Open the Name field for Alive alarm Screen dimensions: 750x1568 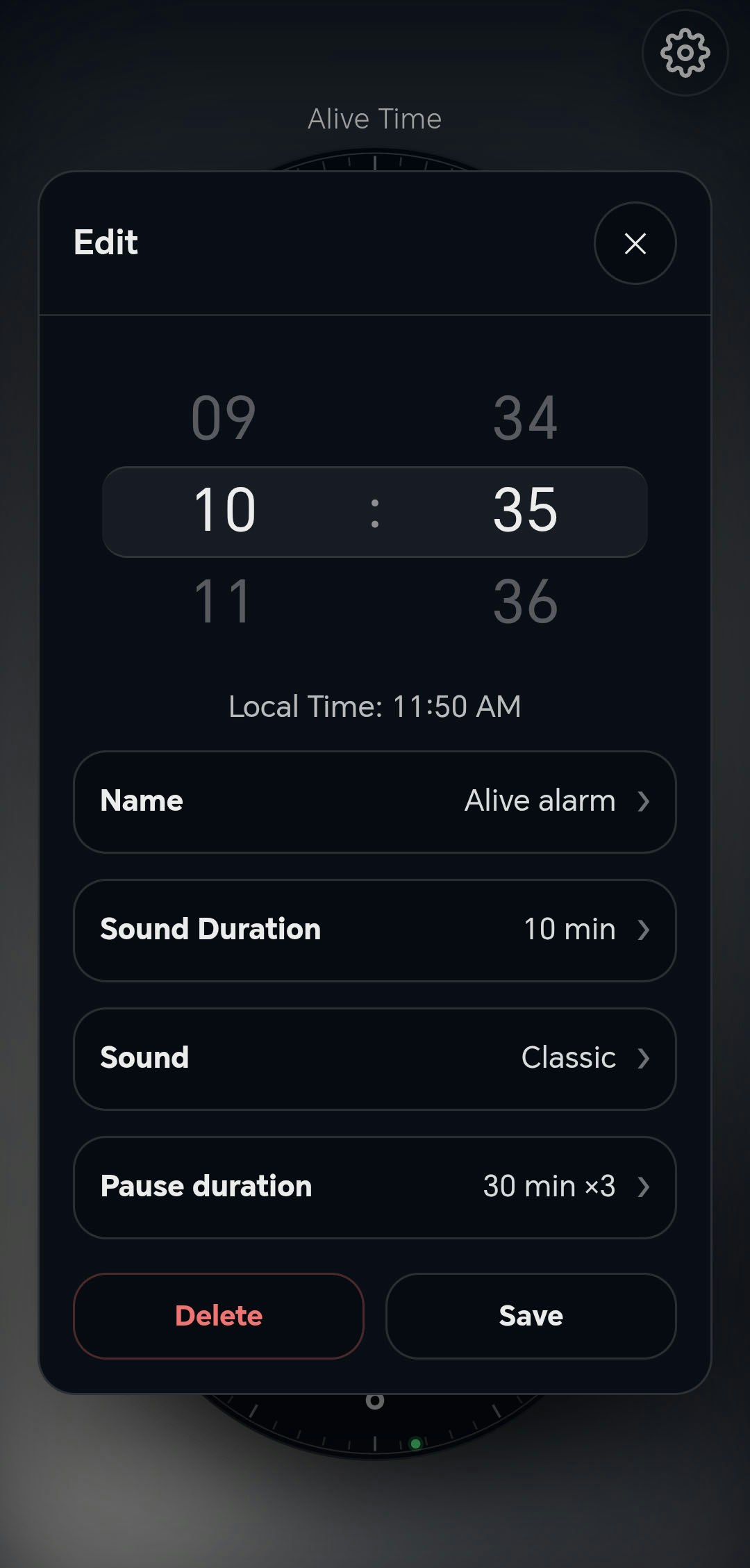(374, 801)
